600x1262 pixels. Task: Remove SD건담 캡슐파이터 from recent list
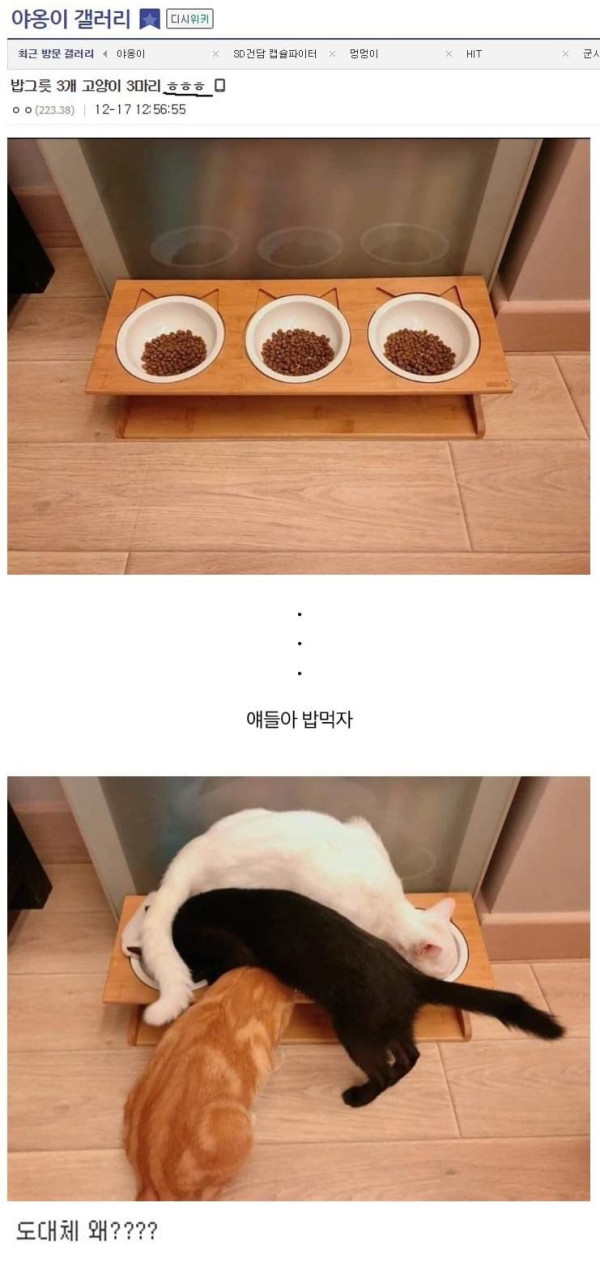[x=332, y=54]
